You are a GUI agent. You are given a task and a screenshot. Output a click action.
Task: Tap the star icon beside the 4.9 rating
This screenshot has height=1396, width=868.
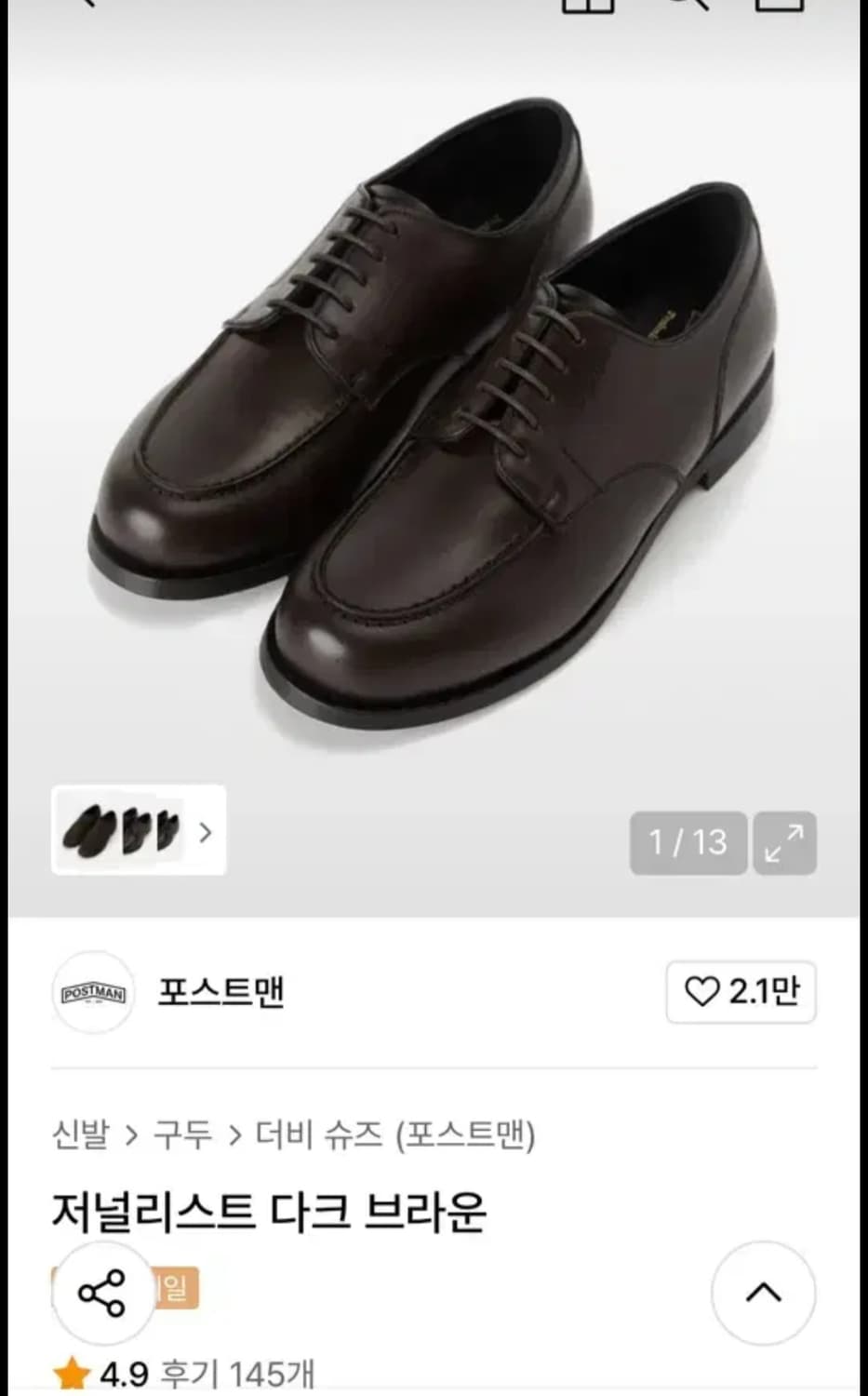point(70,1373)
